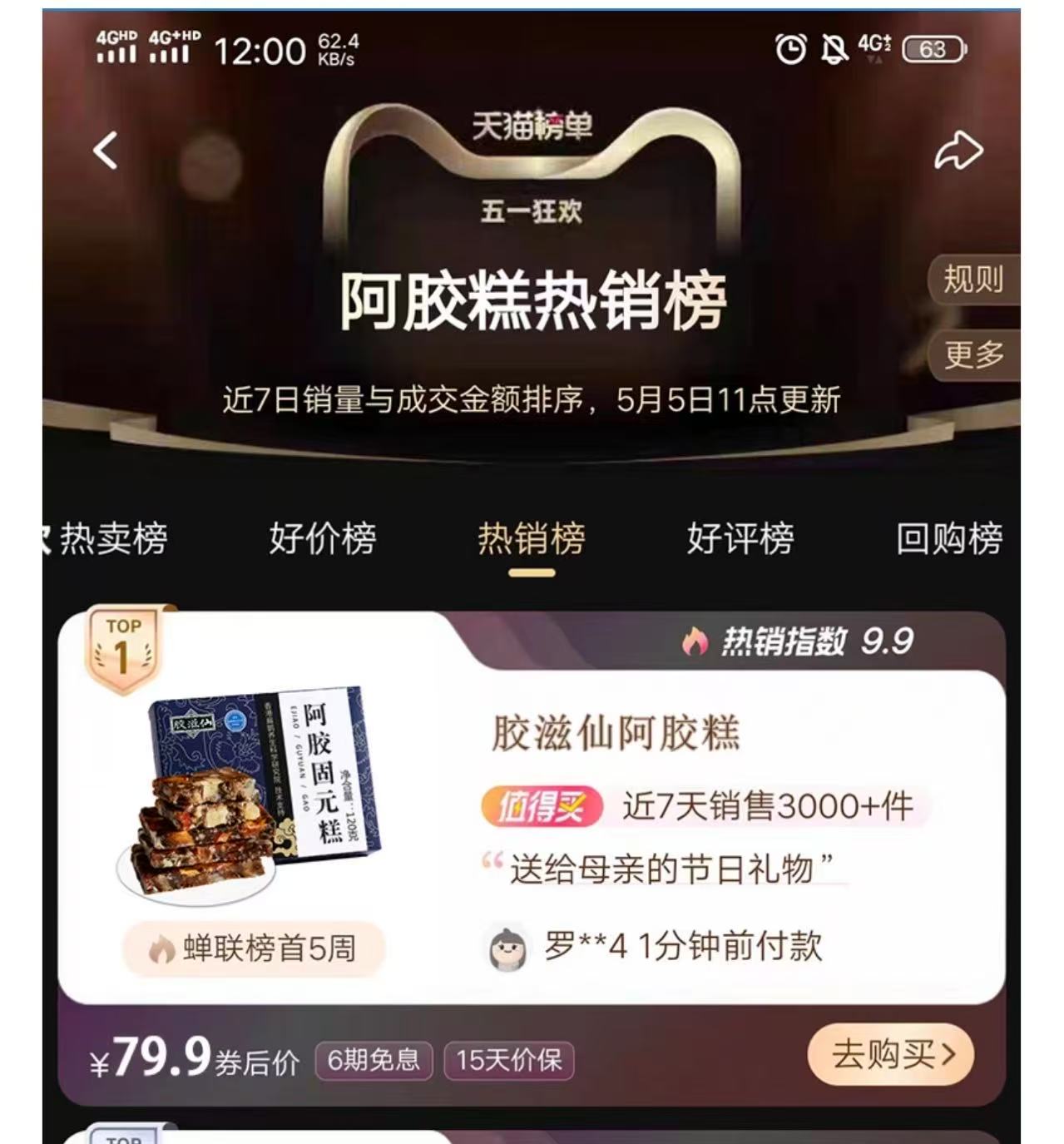Click the 去购买 purchase button
This screenshot has height=1144, width=1064.
890,1053
